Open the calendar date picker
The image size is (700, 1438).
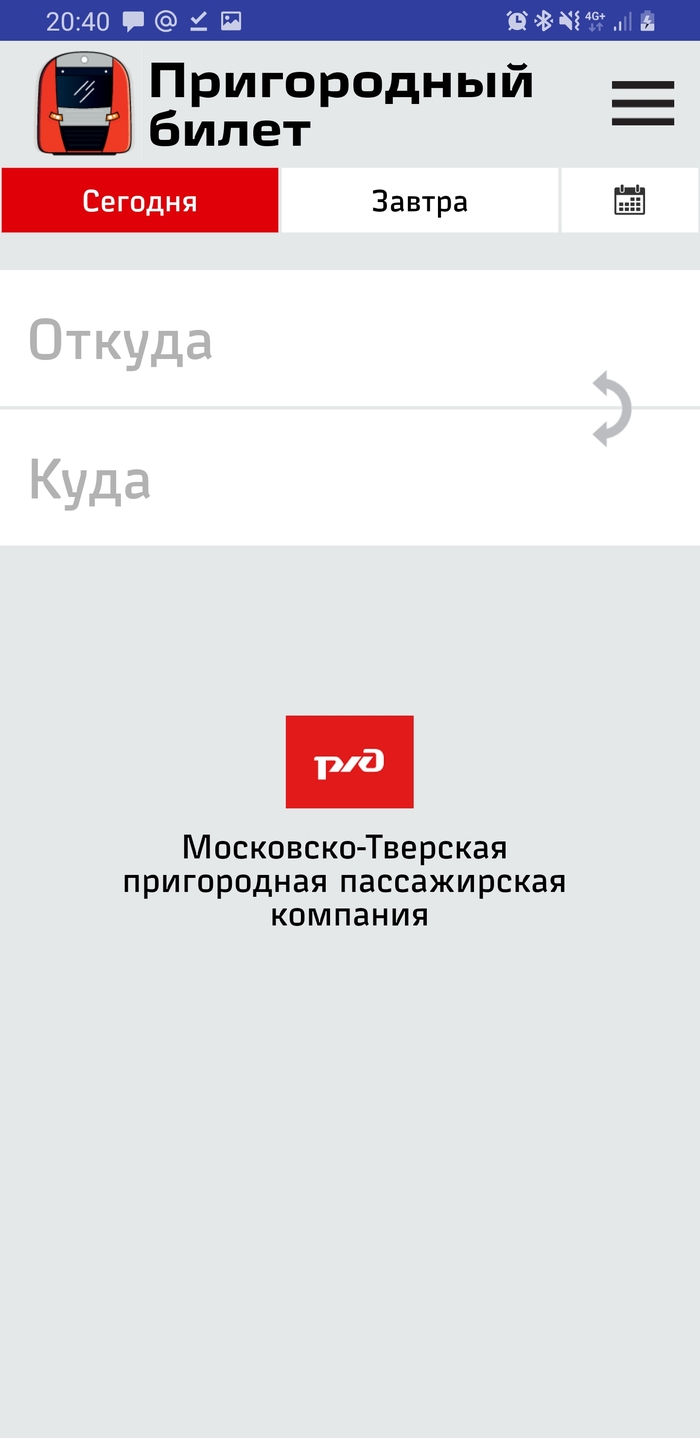[x=629, y=201]
